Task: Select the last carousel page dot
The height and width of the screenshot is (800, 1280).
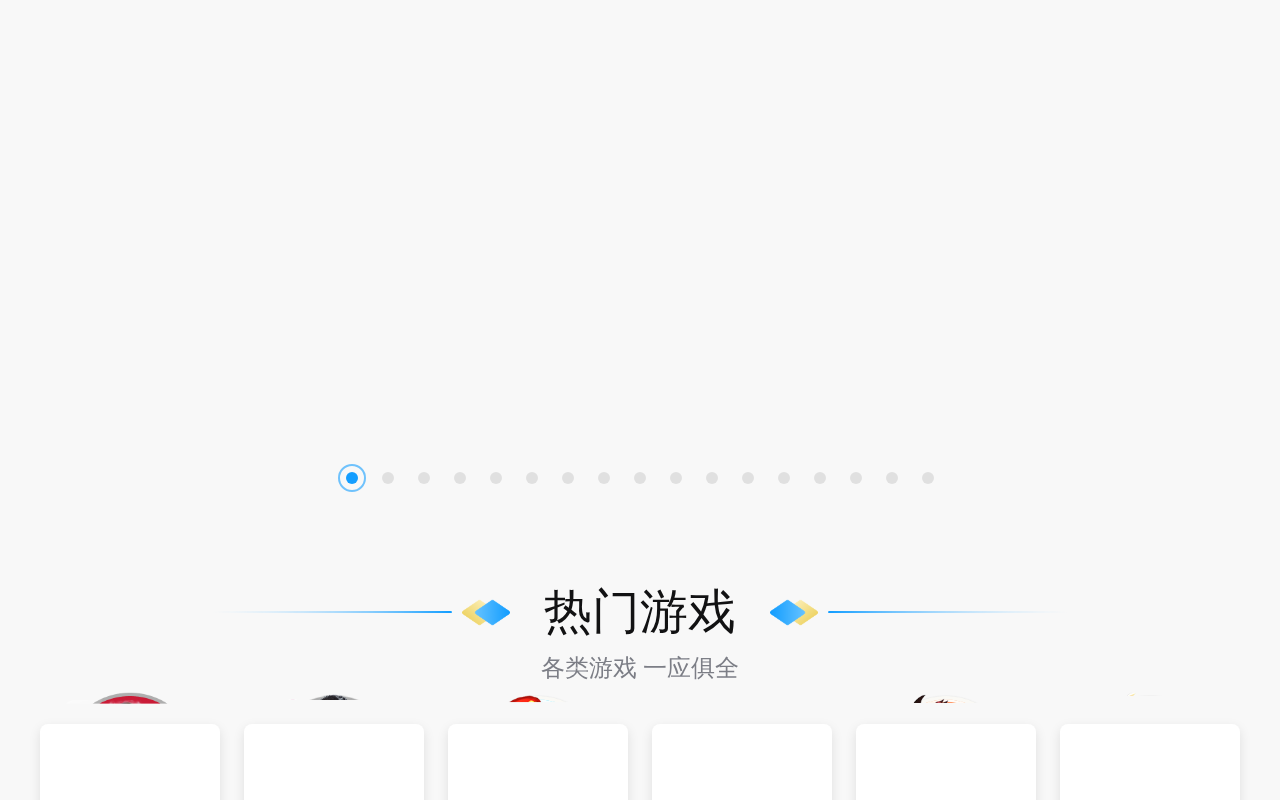Action: 928,478
